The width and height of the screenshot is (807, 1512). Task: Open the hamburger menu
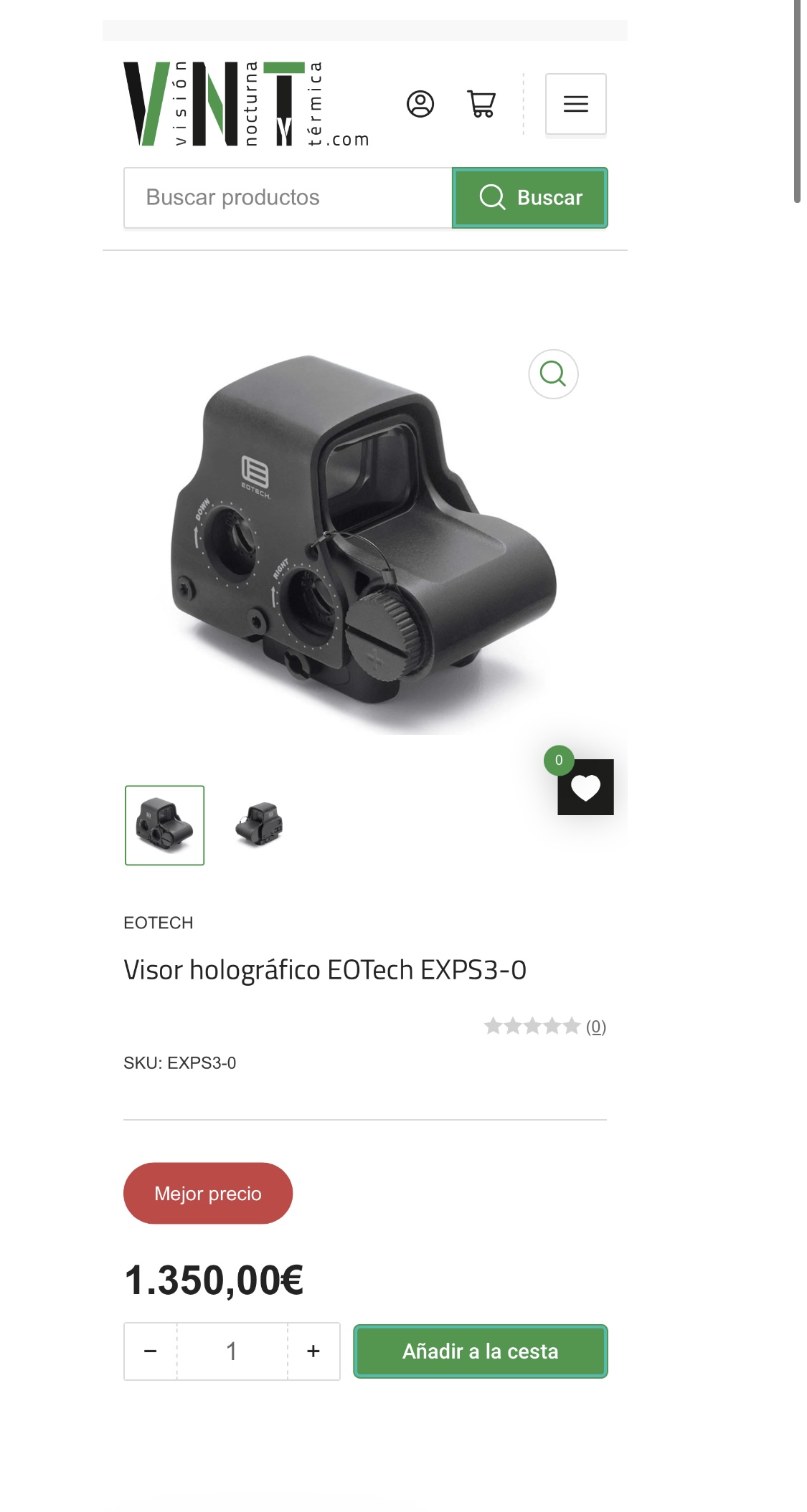[x=575, y=104]
